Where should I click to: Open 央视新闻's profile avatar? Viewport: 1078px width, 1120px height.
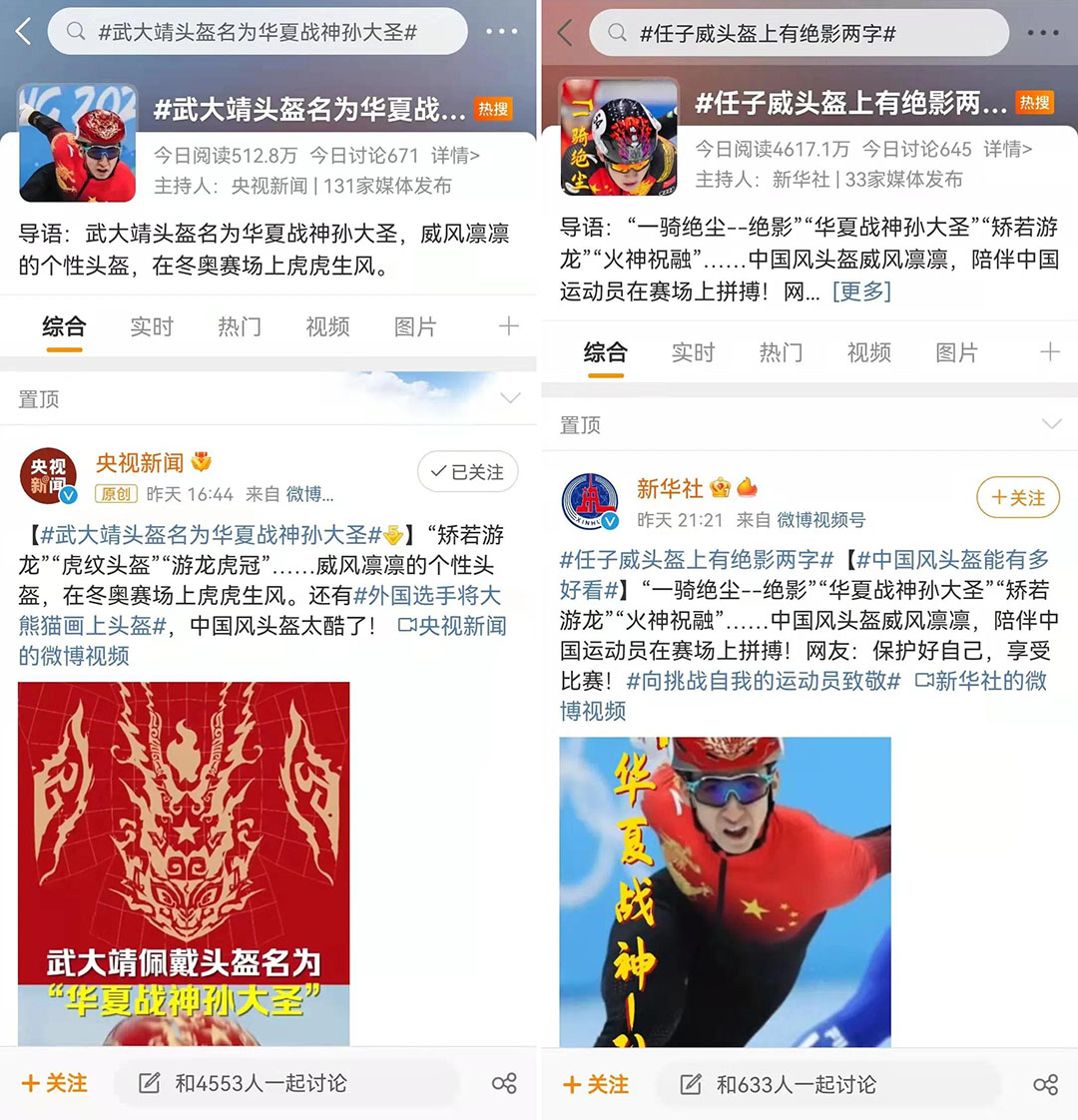48,476
